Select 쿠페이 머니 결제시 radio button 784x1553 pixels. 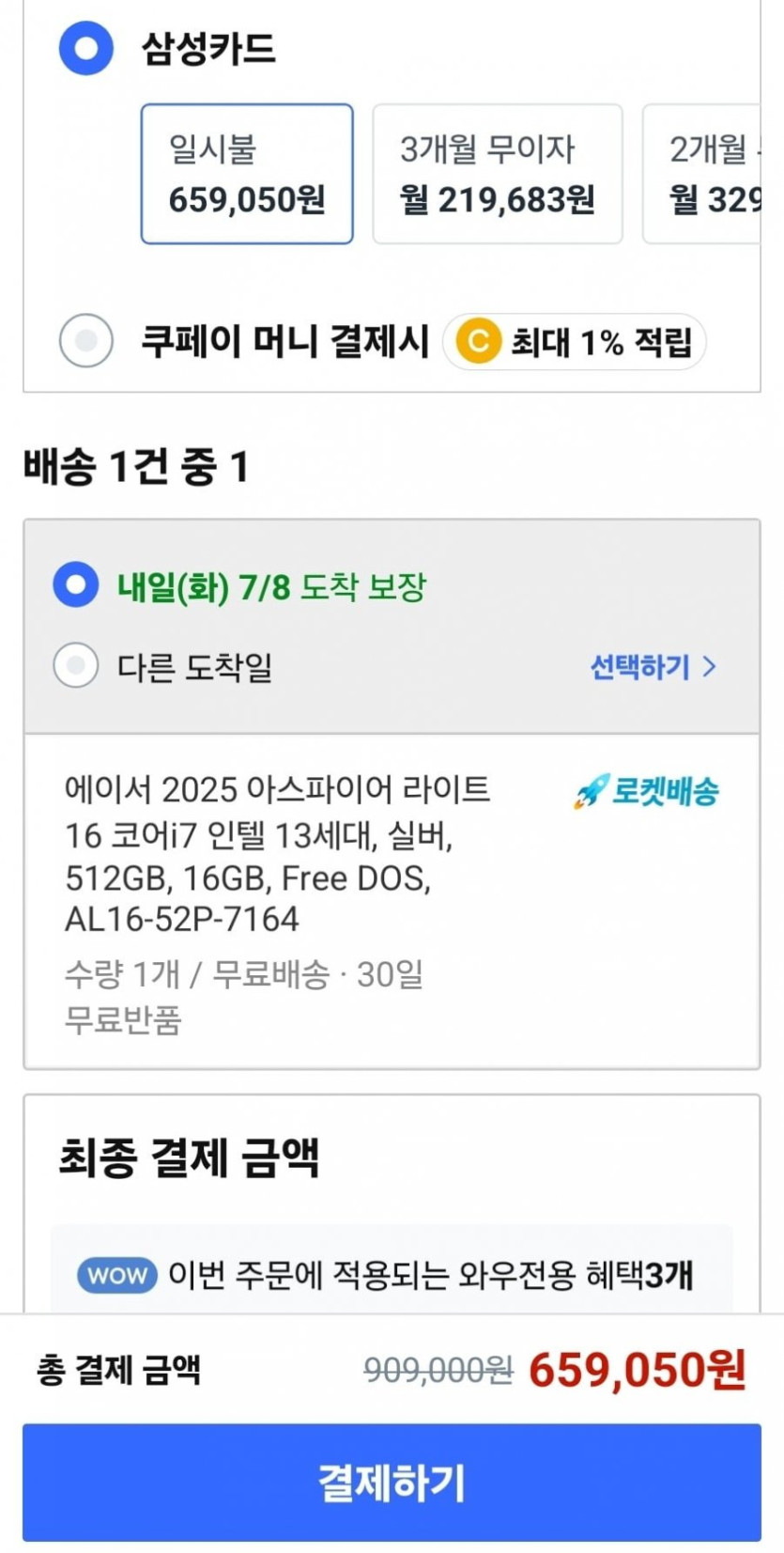tap(86, 340)
